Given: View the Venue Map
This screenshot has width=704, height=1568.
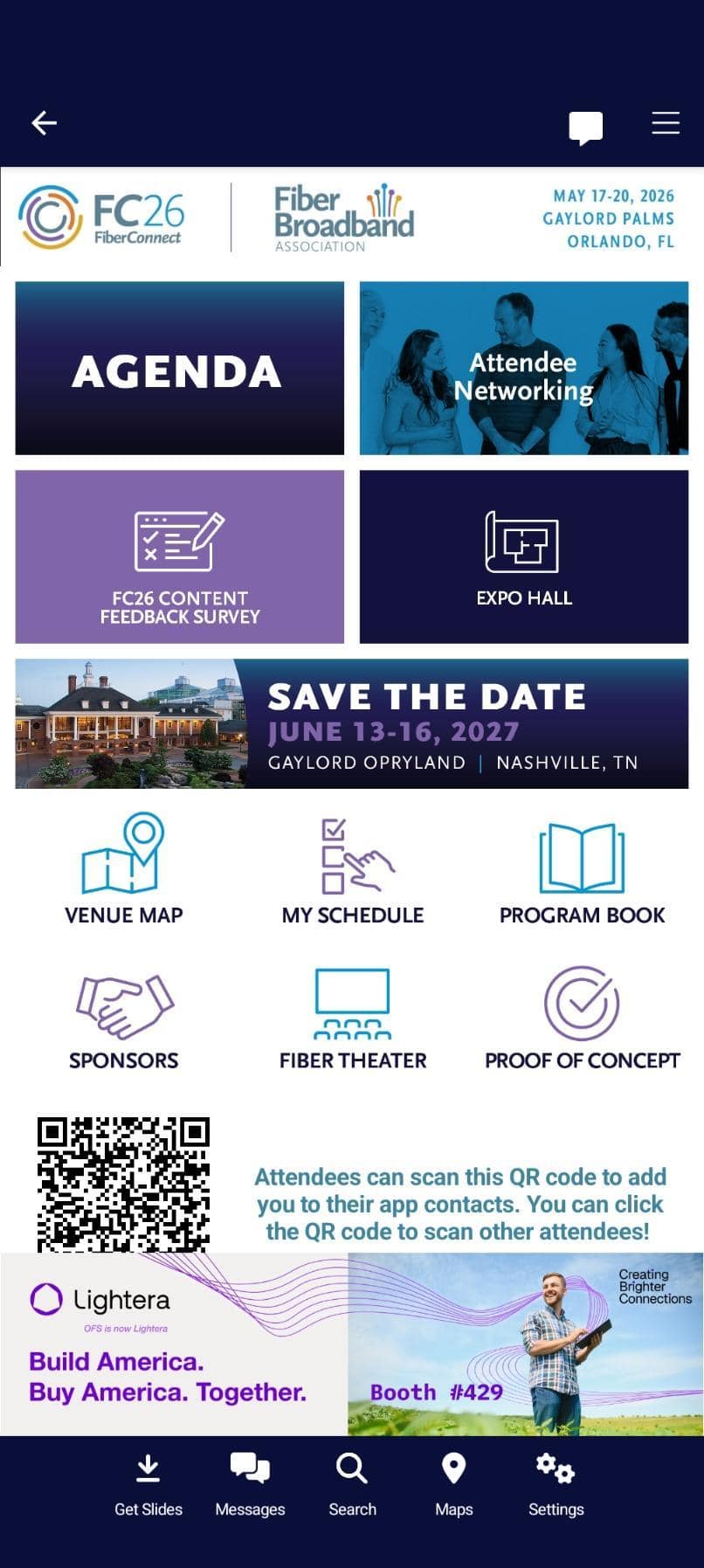Looking at the screenshot, I should coord(123,869).
